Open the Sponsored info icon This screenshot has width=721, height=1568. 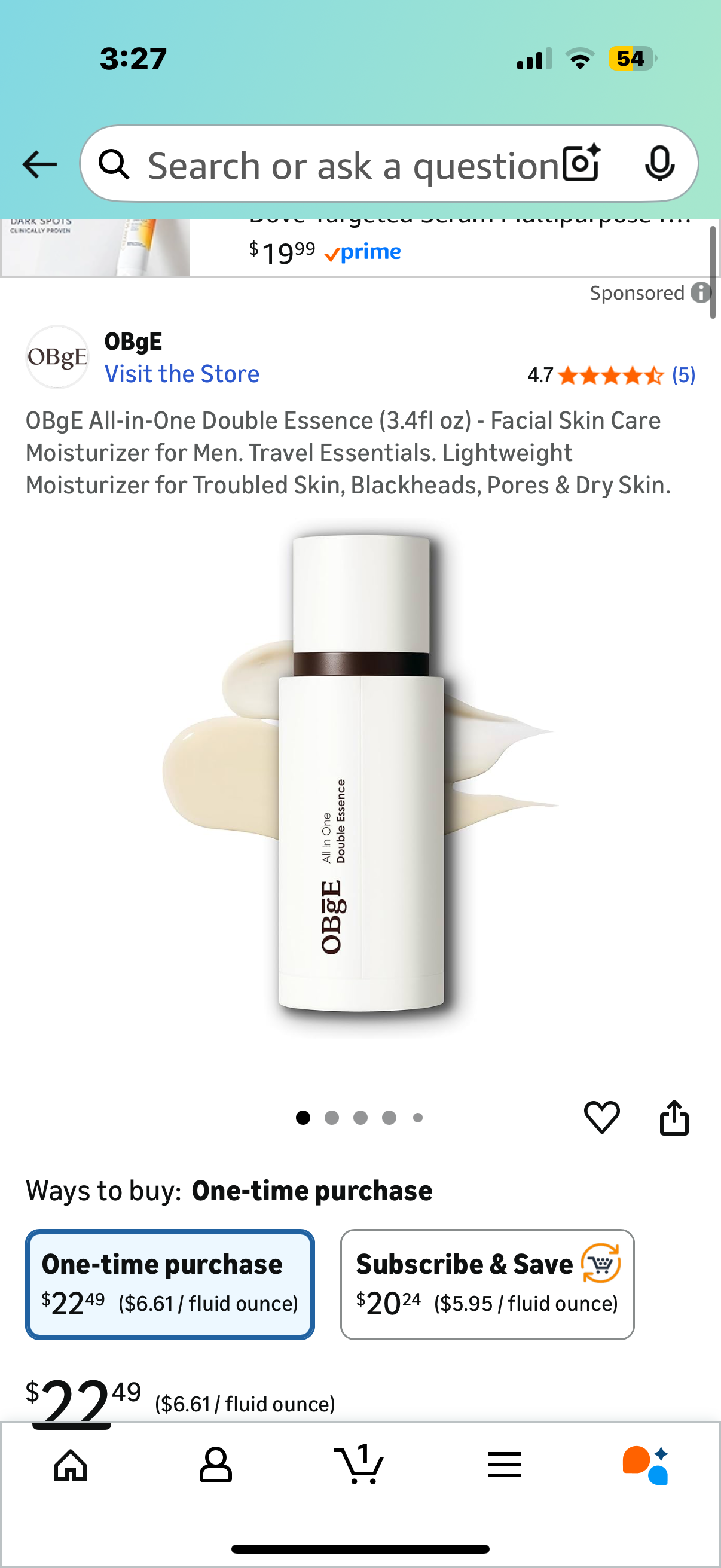(x=701, y=293)
